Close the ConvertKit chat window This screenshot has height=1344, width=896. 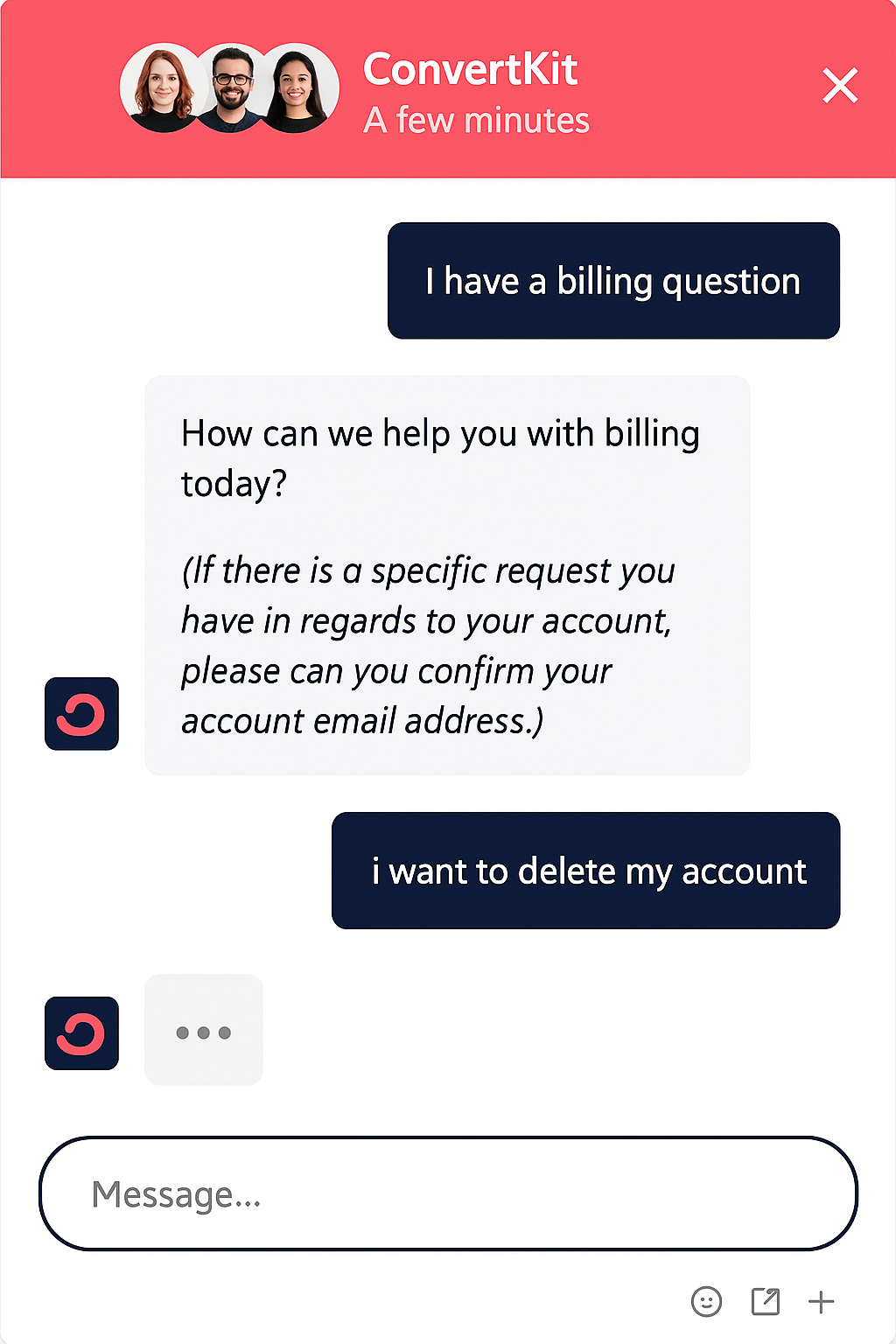click(x=840, y=86)
